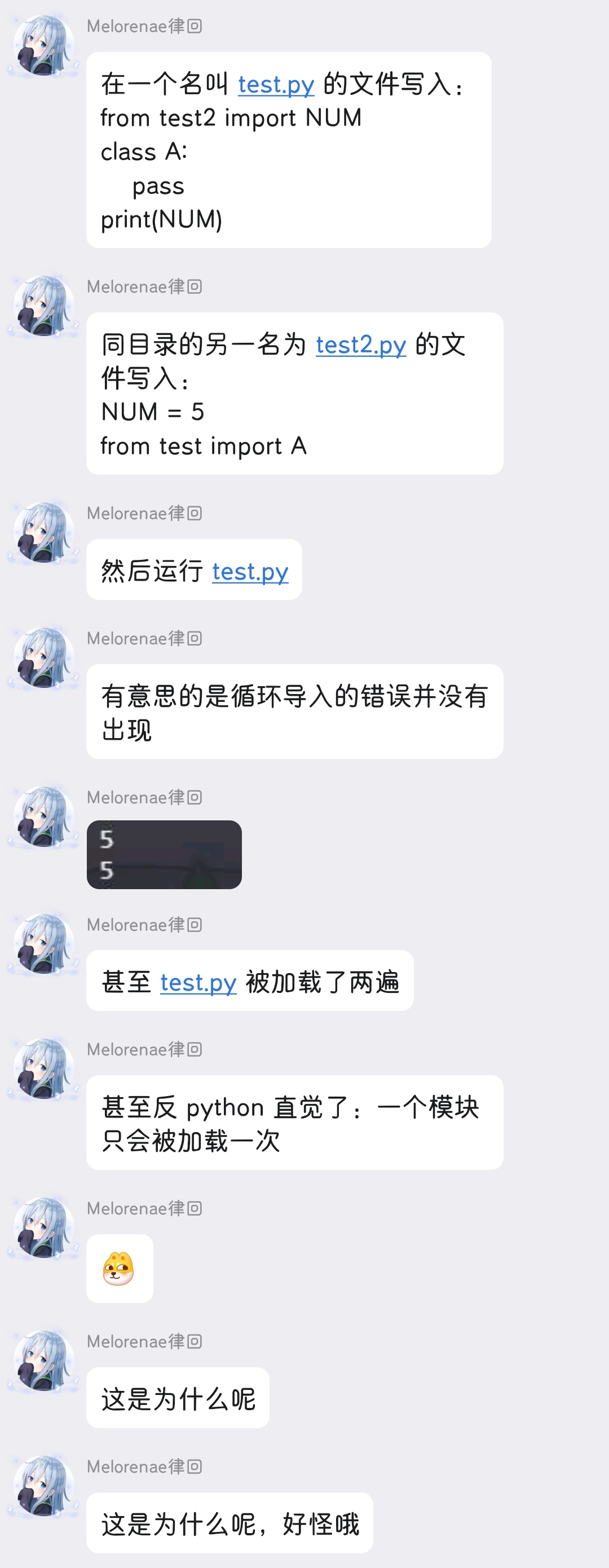
Task: Open the test2.py link
Action: pos(360,345)
